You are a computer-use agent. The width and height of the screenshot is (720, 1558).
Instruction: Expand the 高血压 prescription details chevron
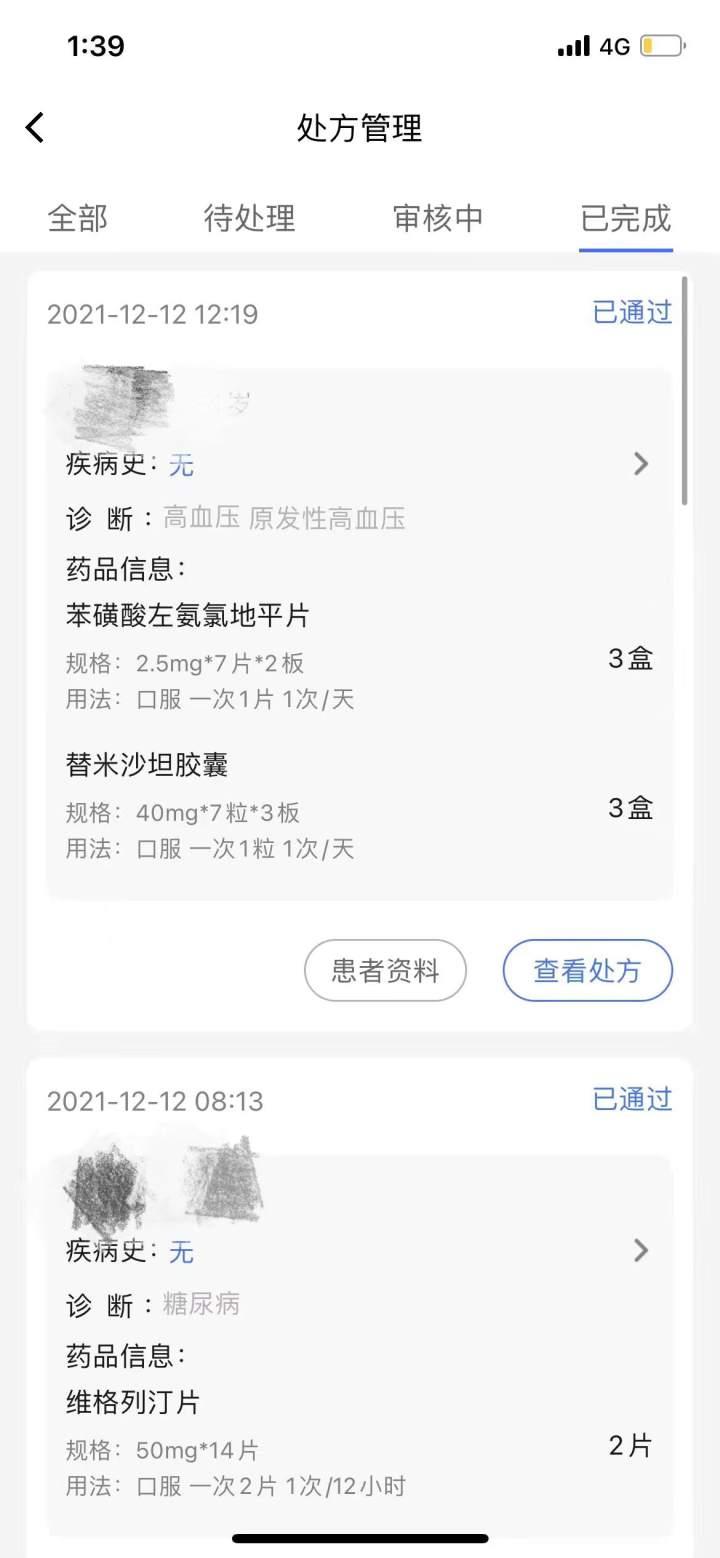[x=641, y=464]
